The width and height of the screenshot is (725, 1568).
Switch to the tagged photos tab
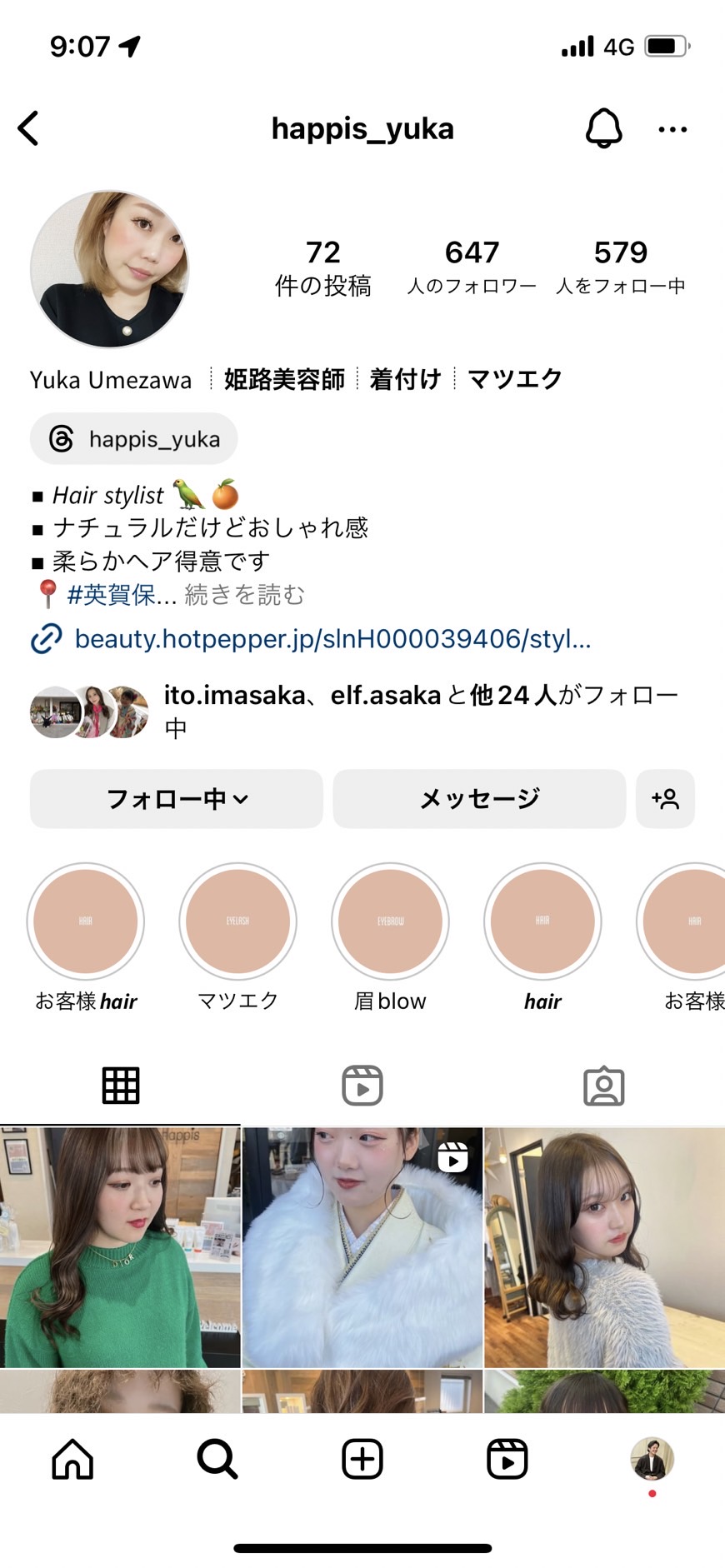(x=604, y=1086)
